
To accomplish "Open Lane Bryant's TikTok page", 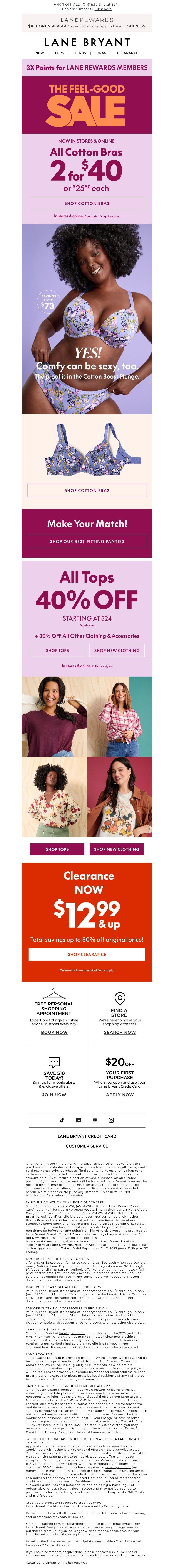I will pos(62,1120).
